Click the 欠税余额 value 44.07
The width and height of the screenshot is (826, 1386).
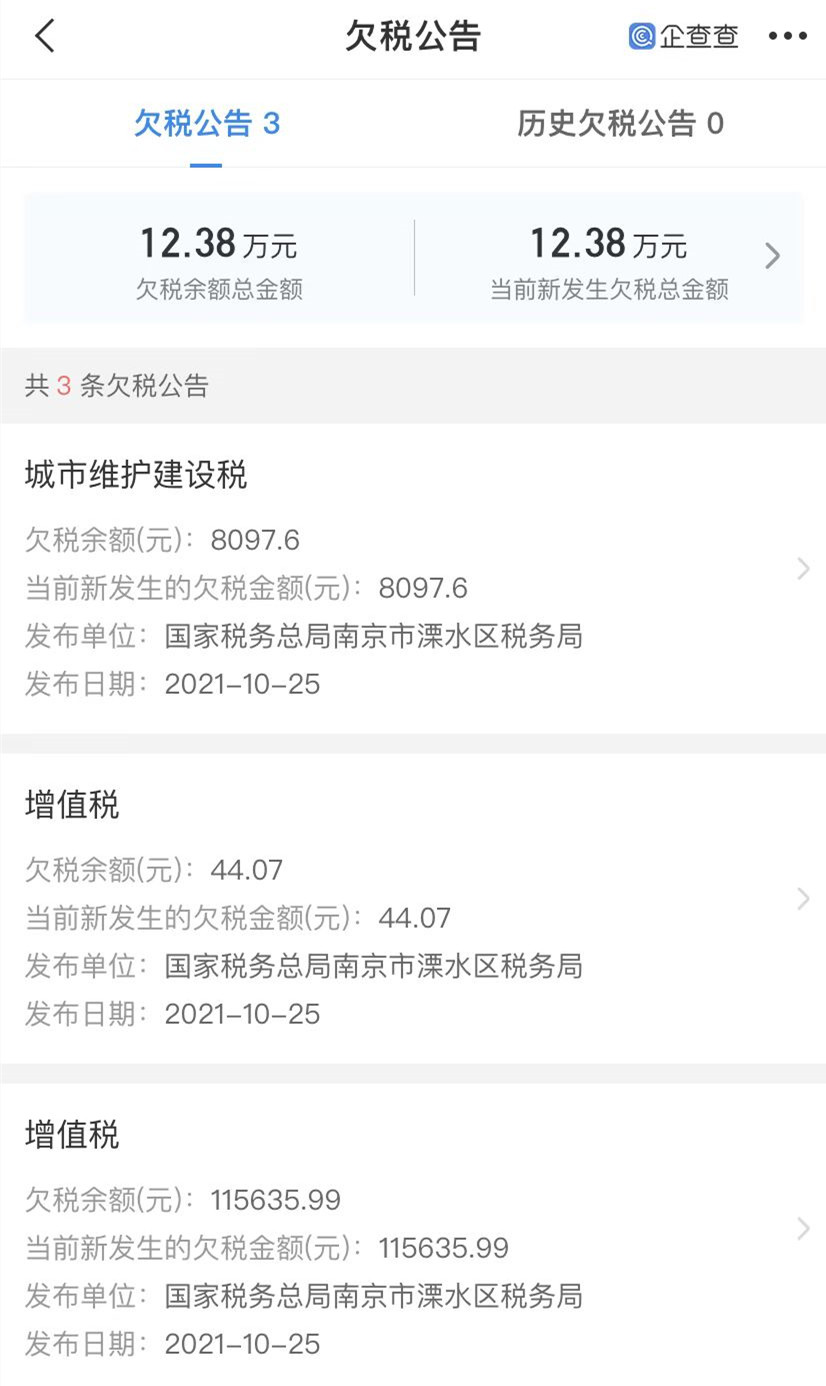tap(244, 870)
